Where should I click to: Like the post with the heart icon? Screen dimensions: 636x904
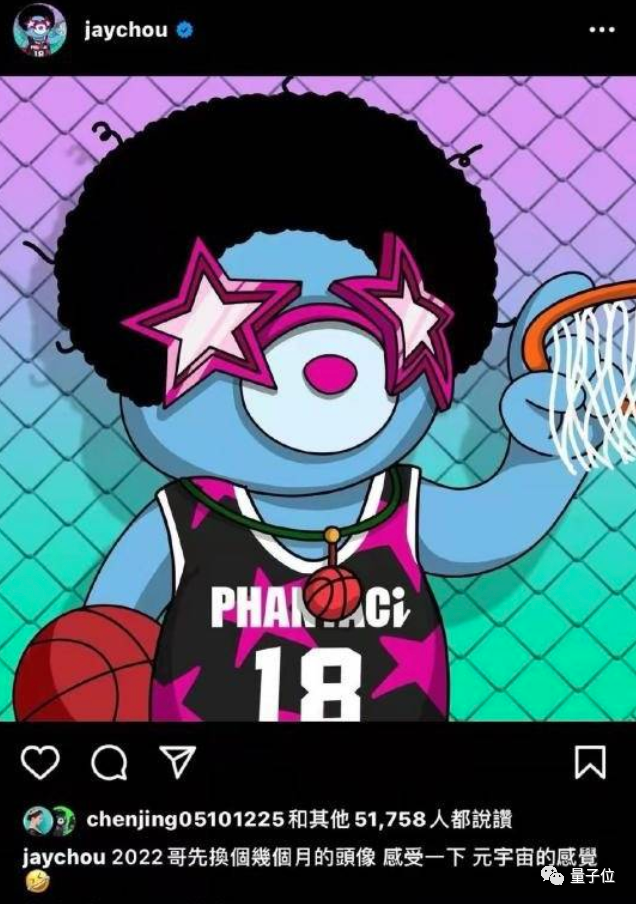[x=40, y=764]
